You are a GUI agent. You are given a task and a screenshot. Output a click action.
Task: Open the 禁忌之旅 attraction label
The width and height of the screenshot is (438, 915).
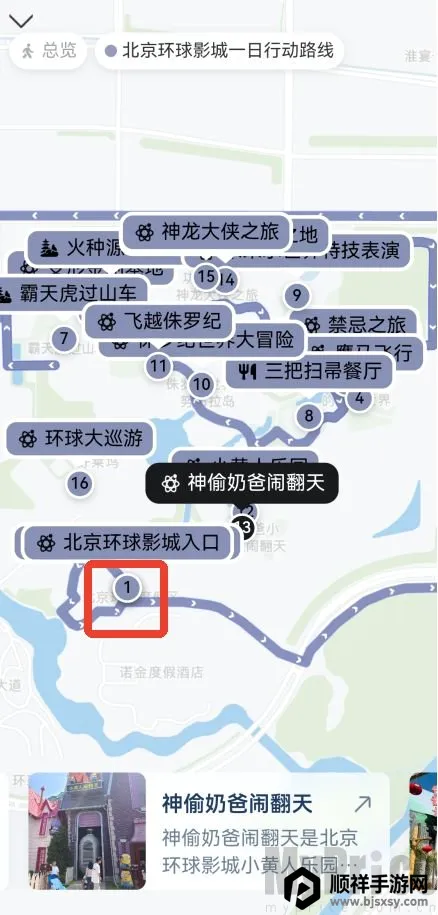(x=355, y=324)
